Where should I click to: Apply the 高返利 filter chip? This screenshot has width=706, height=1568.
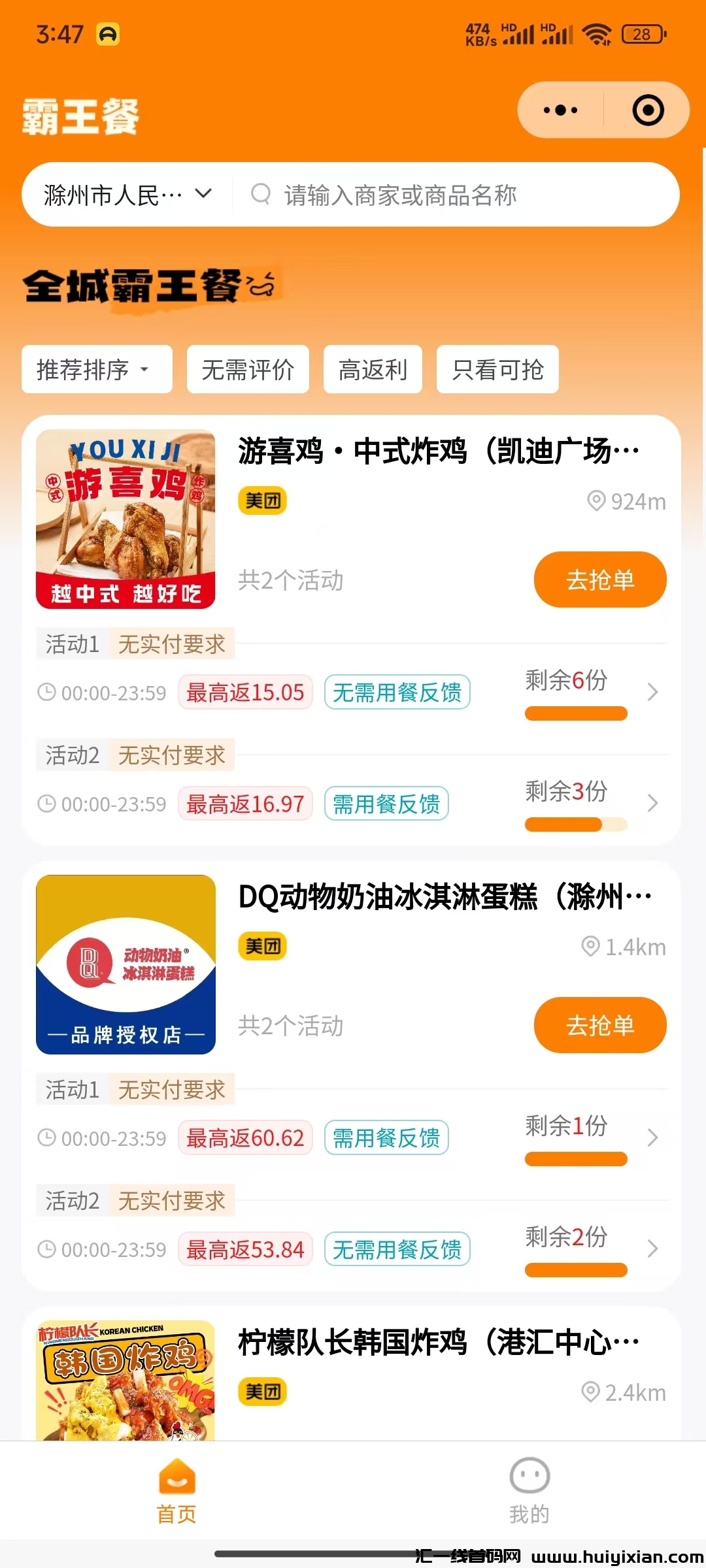coord(373,370)
